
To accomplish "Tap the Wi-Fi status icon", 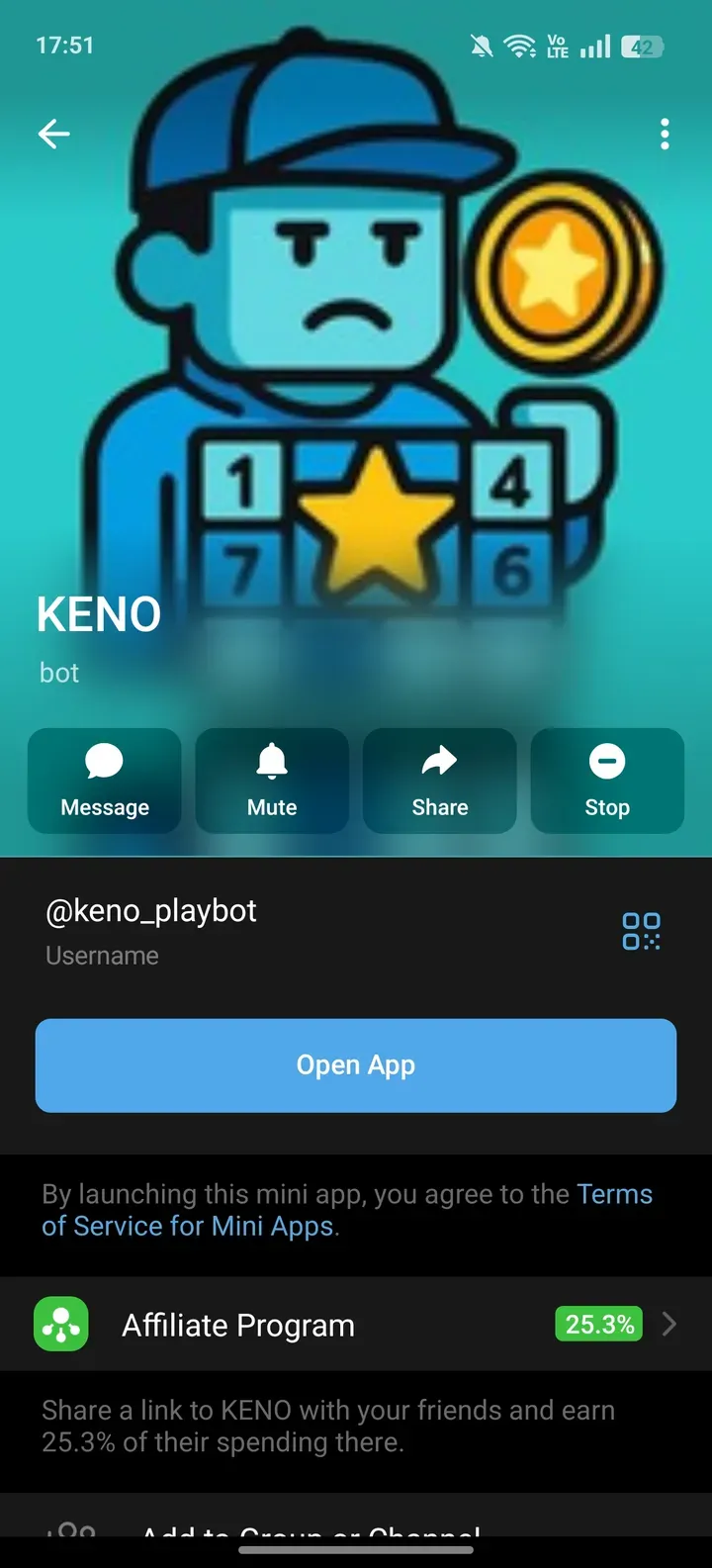I will pos(520,45).
